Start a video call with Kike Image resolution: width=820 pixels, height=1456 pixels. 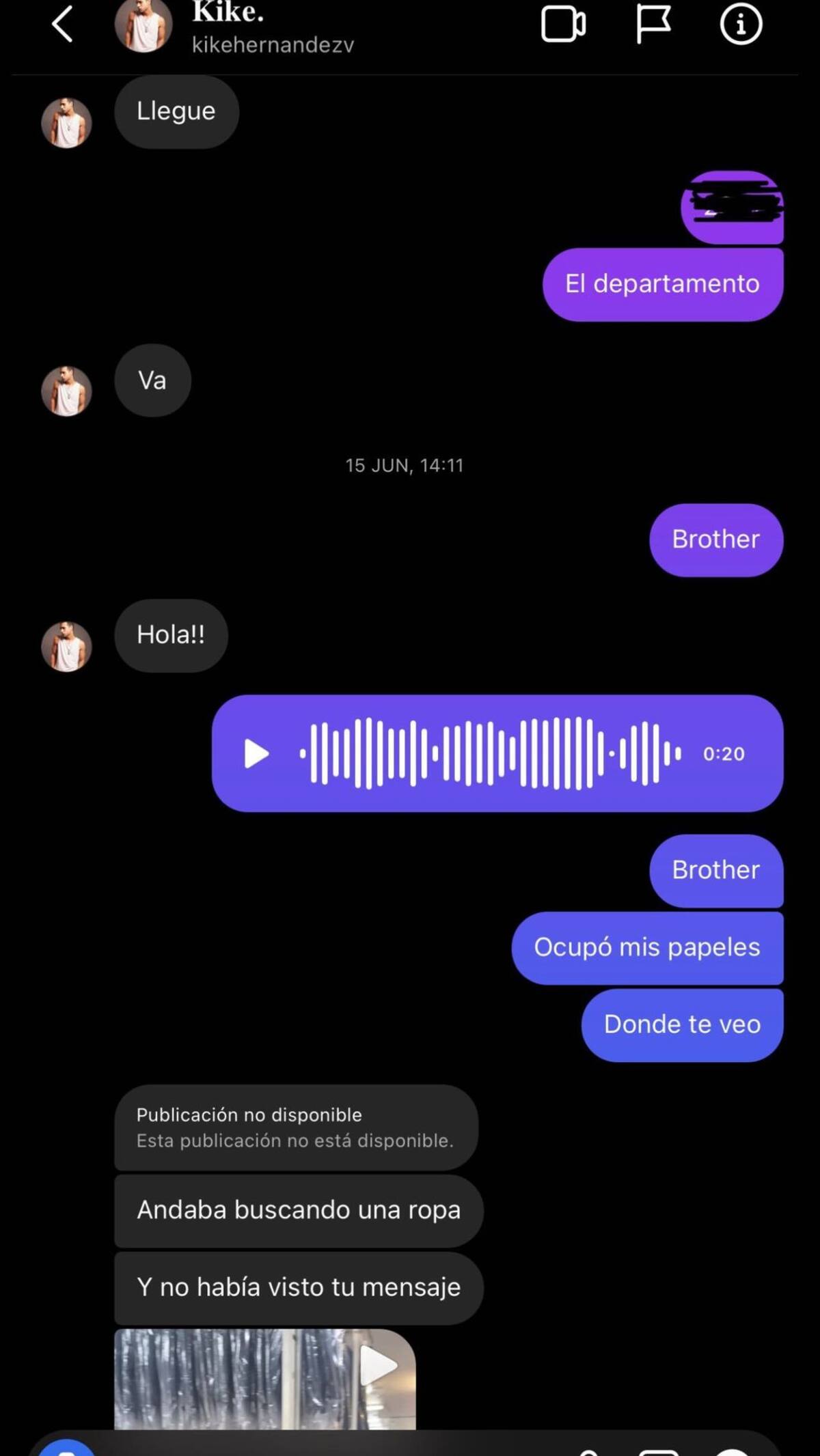[x=563, y=25]
